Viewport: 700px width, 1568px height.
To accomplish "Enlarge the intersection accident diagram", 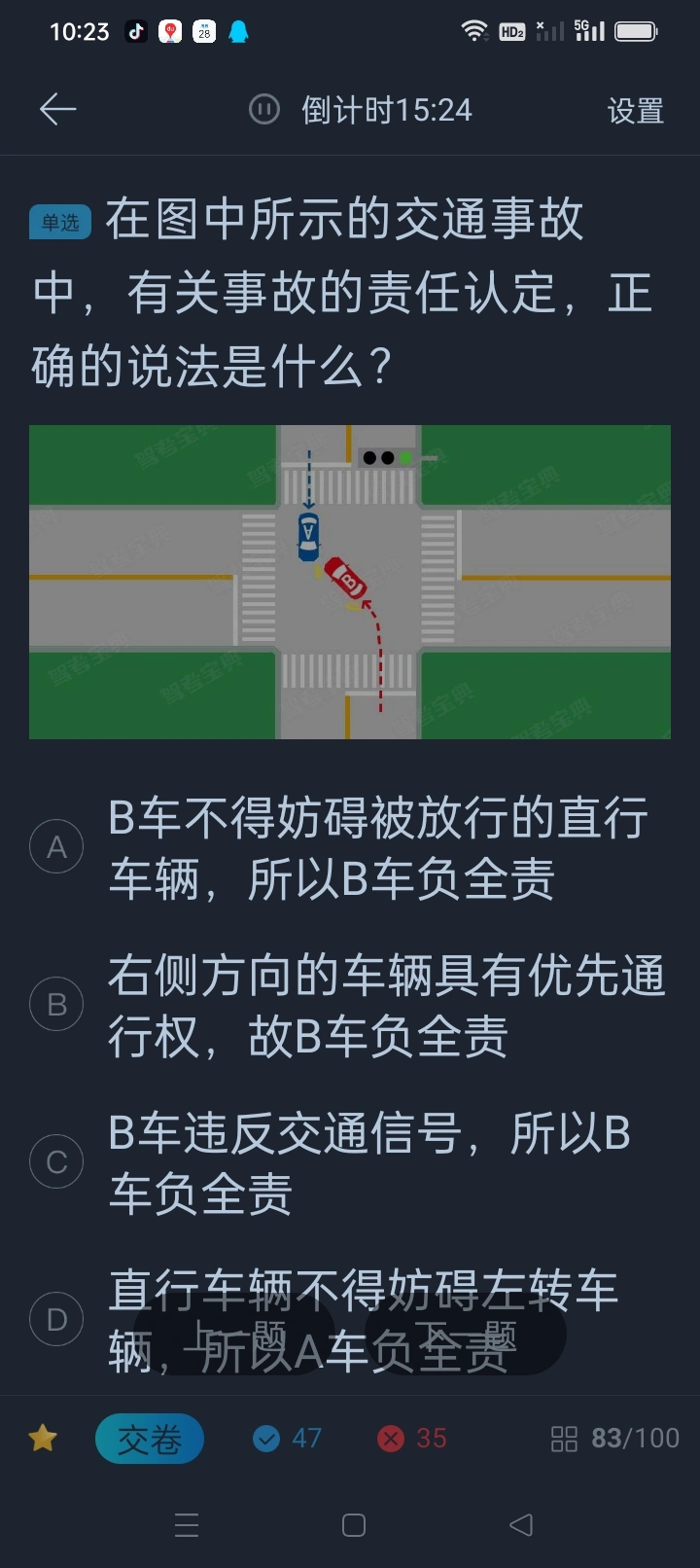I will coord(350,582).
